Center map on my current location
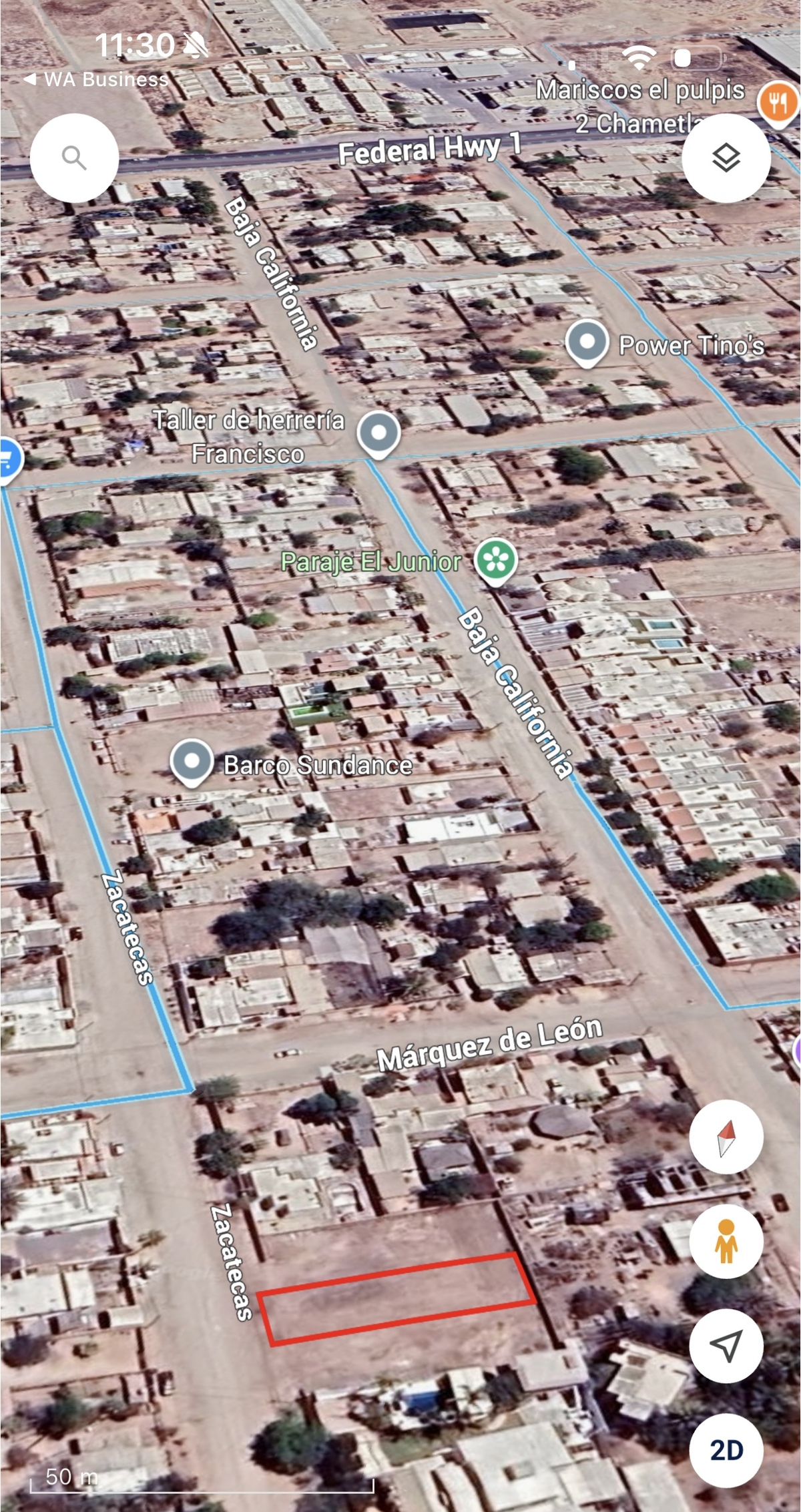Image resolution: width=801 pixels, height=1512 pixels. pyautogui.click(x=726, y=1346)
